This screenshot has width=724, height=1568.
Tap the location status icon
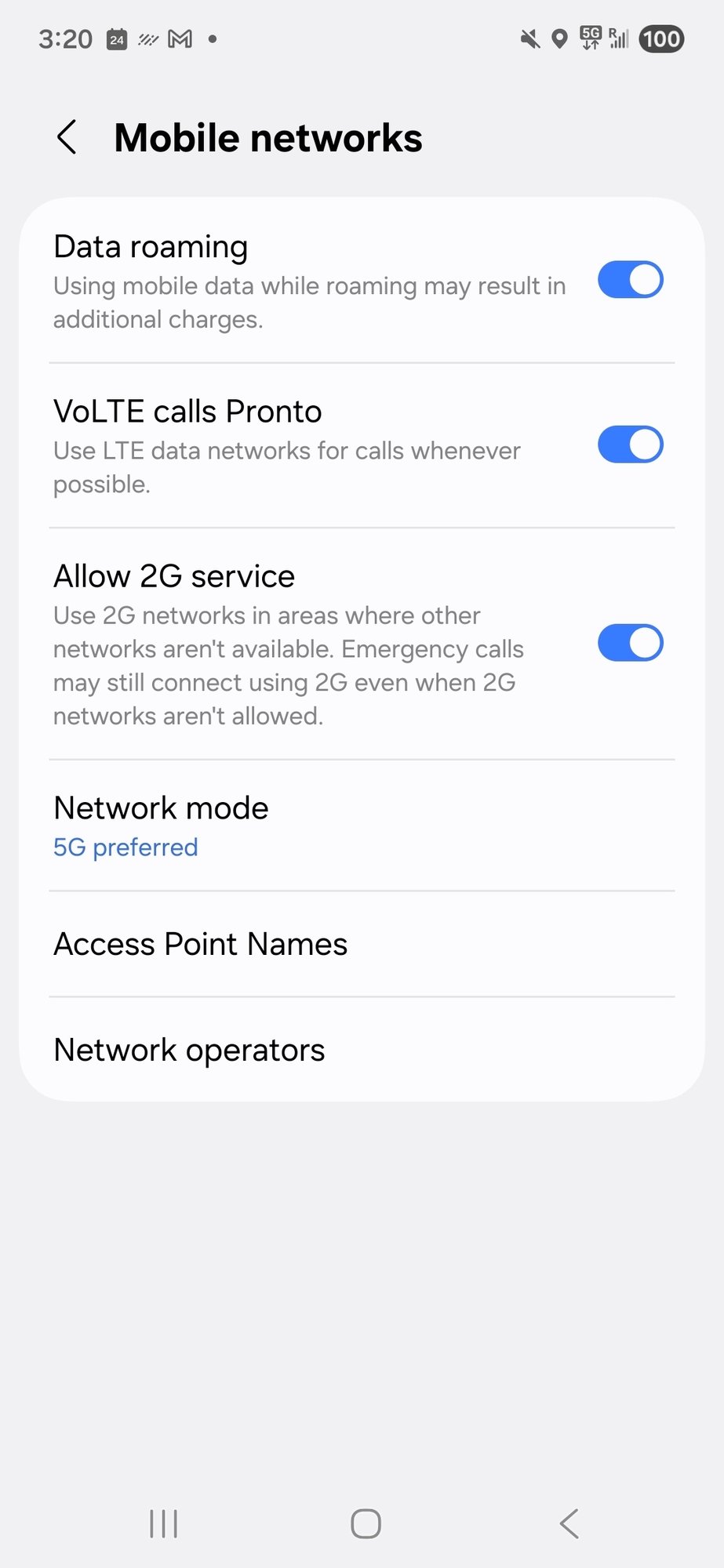click(559, 39)
